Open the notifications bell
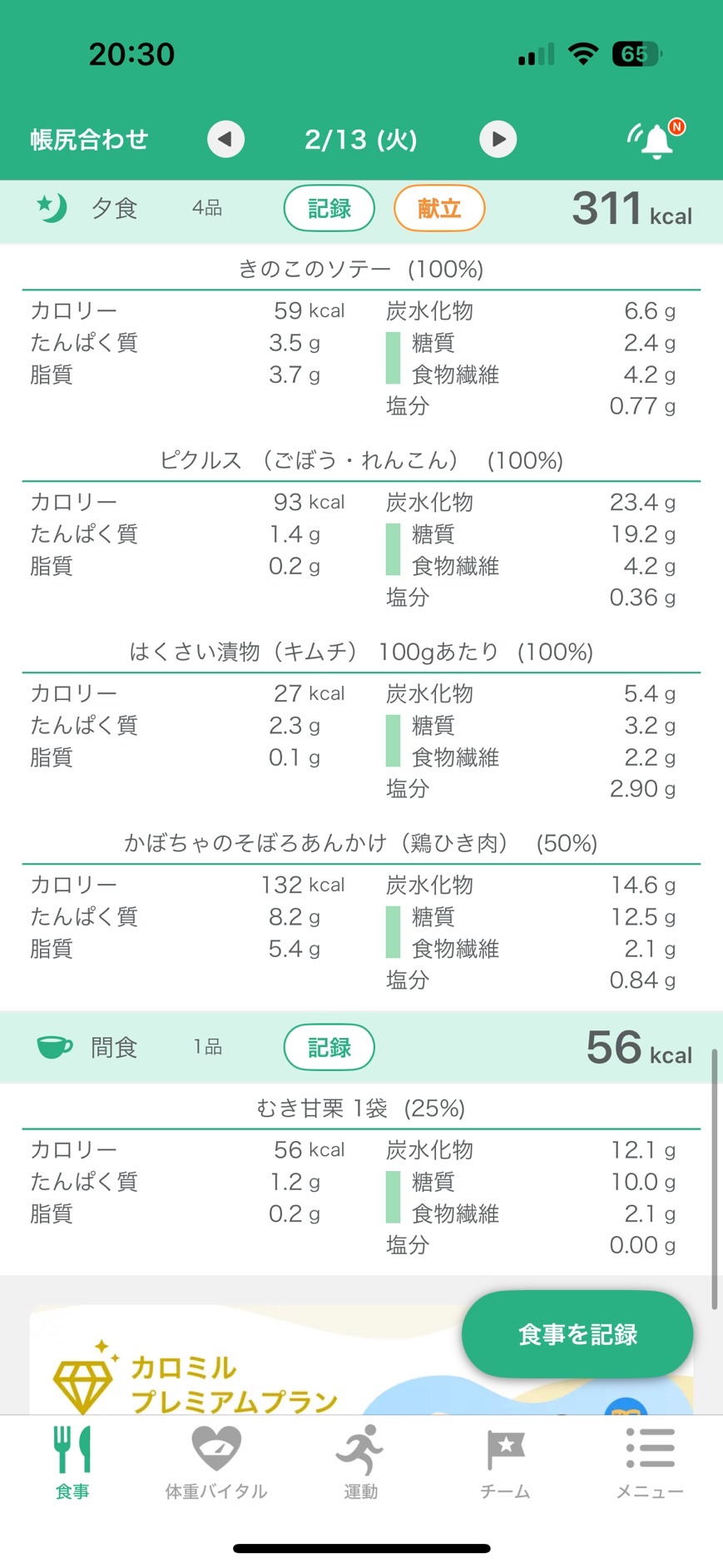 click(656, 139)
